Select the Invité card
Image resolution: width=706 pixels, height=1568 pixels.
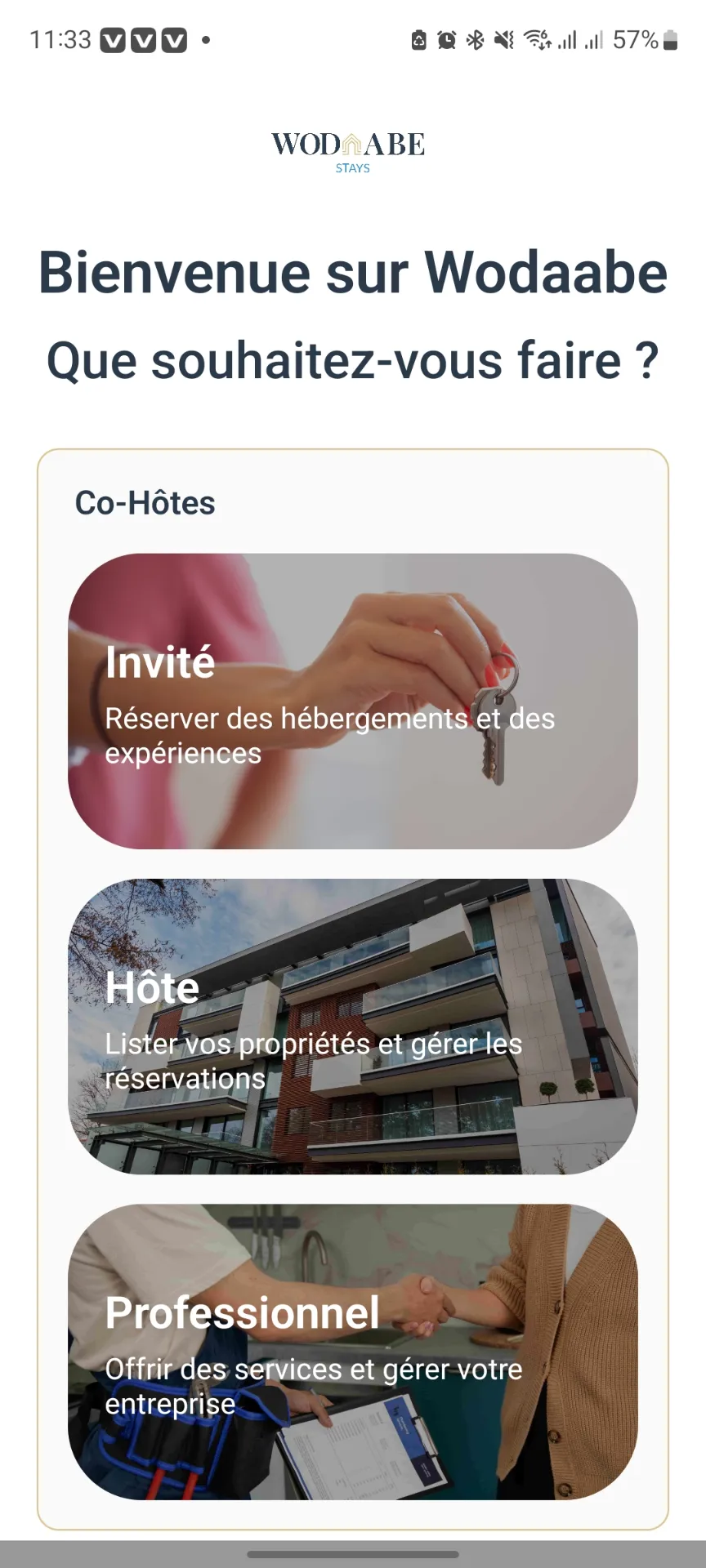pyautogui.click(x=352, y=701)
